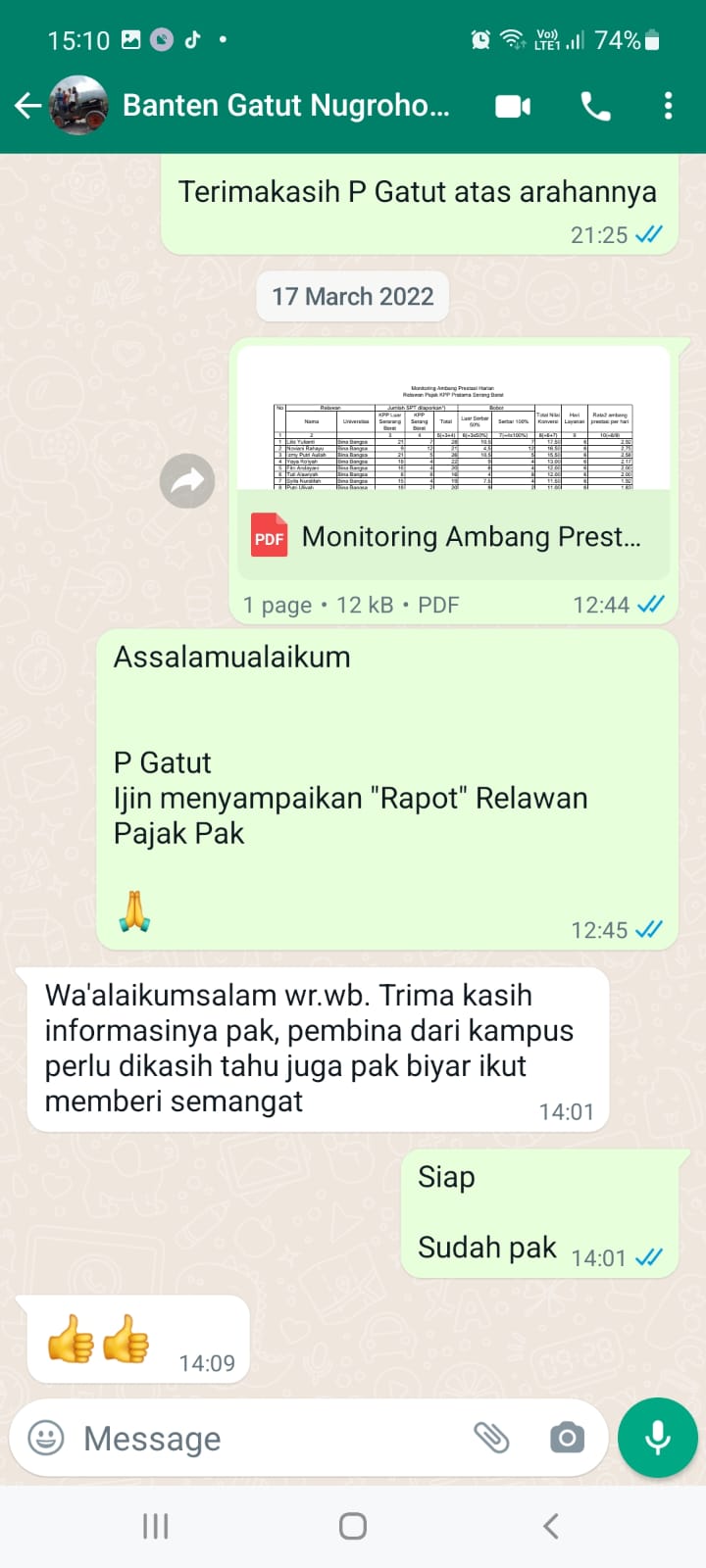Focus the Message text field
This screenshot has width=706, height=1568.
point(265,1438)
